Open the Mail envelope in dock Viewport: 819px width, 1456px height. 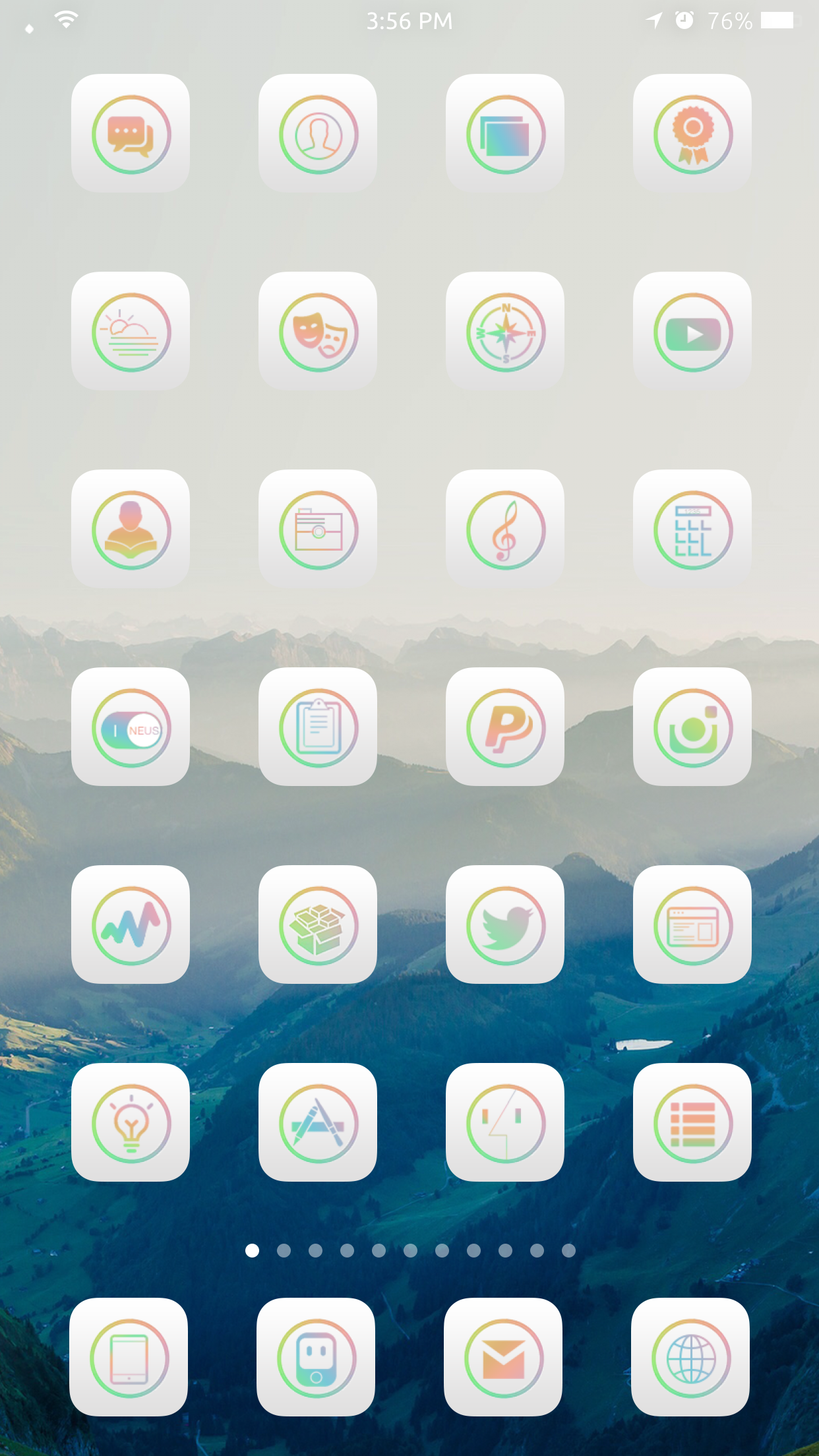pos(503,1358)
